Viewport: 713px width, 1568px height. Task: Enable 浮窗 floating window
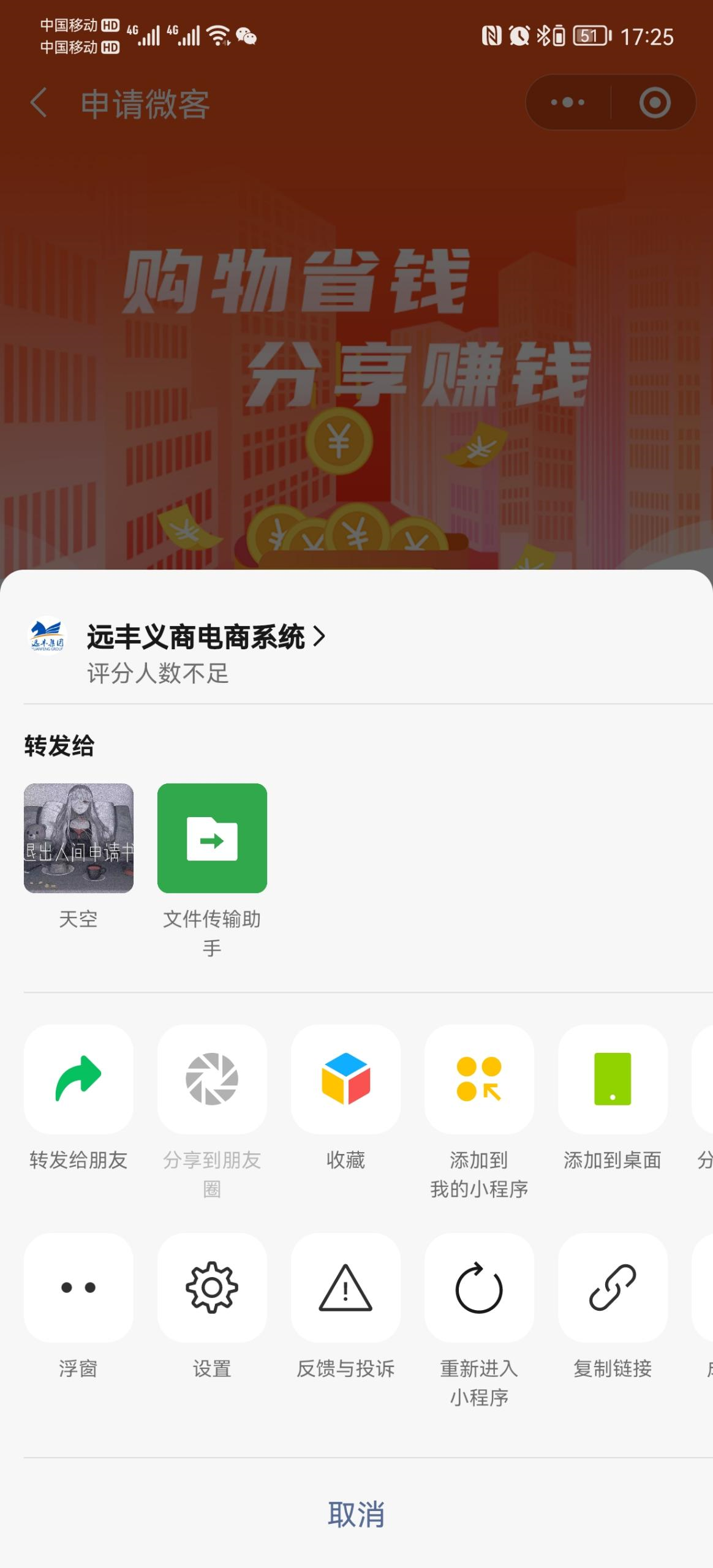tap(78, 1287)
